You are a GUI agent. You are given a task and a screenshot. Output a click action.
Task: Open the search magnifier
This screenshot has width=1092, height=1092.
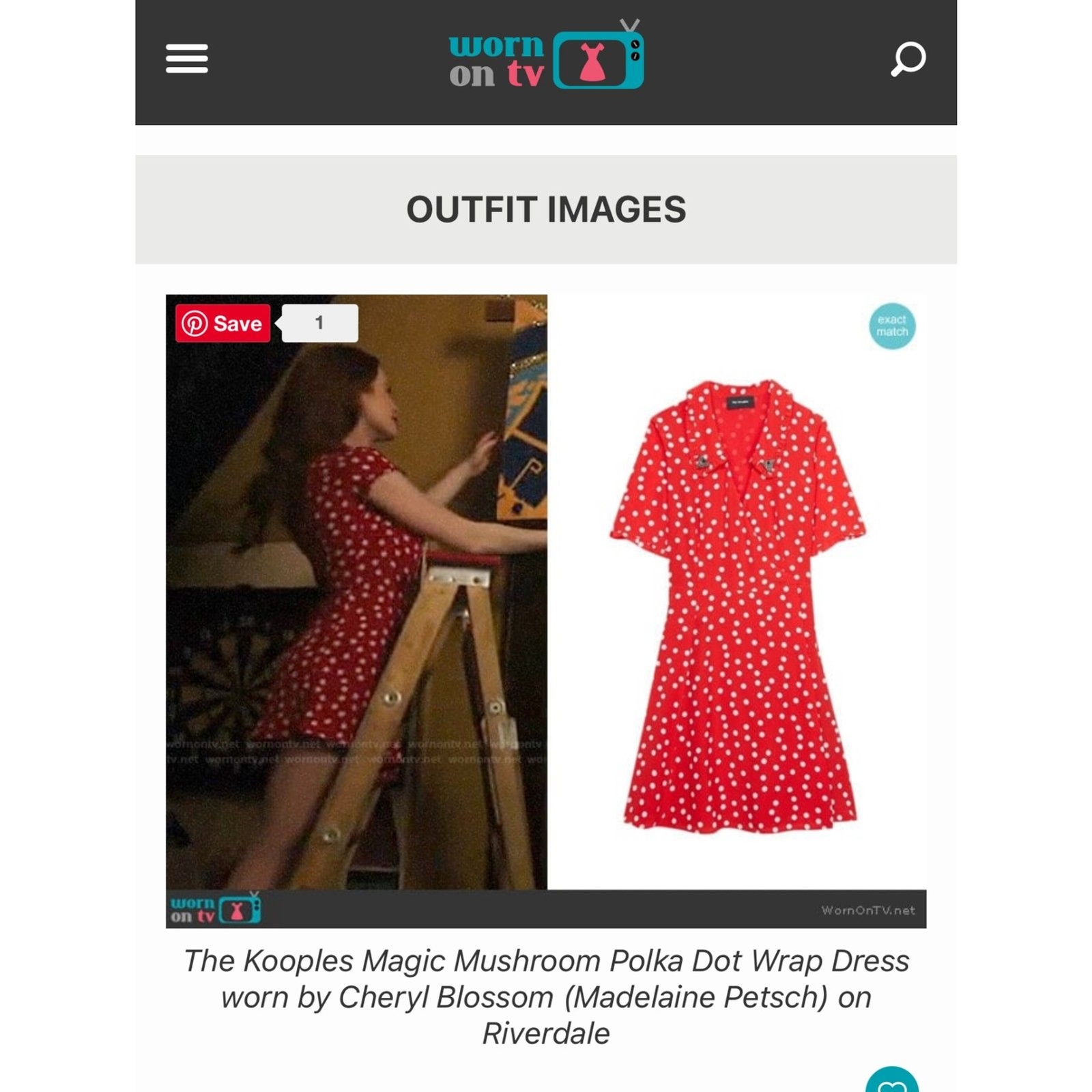[908, 59]
